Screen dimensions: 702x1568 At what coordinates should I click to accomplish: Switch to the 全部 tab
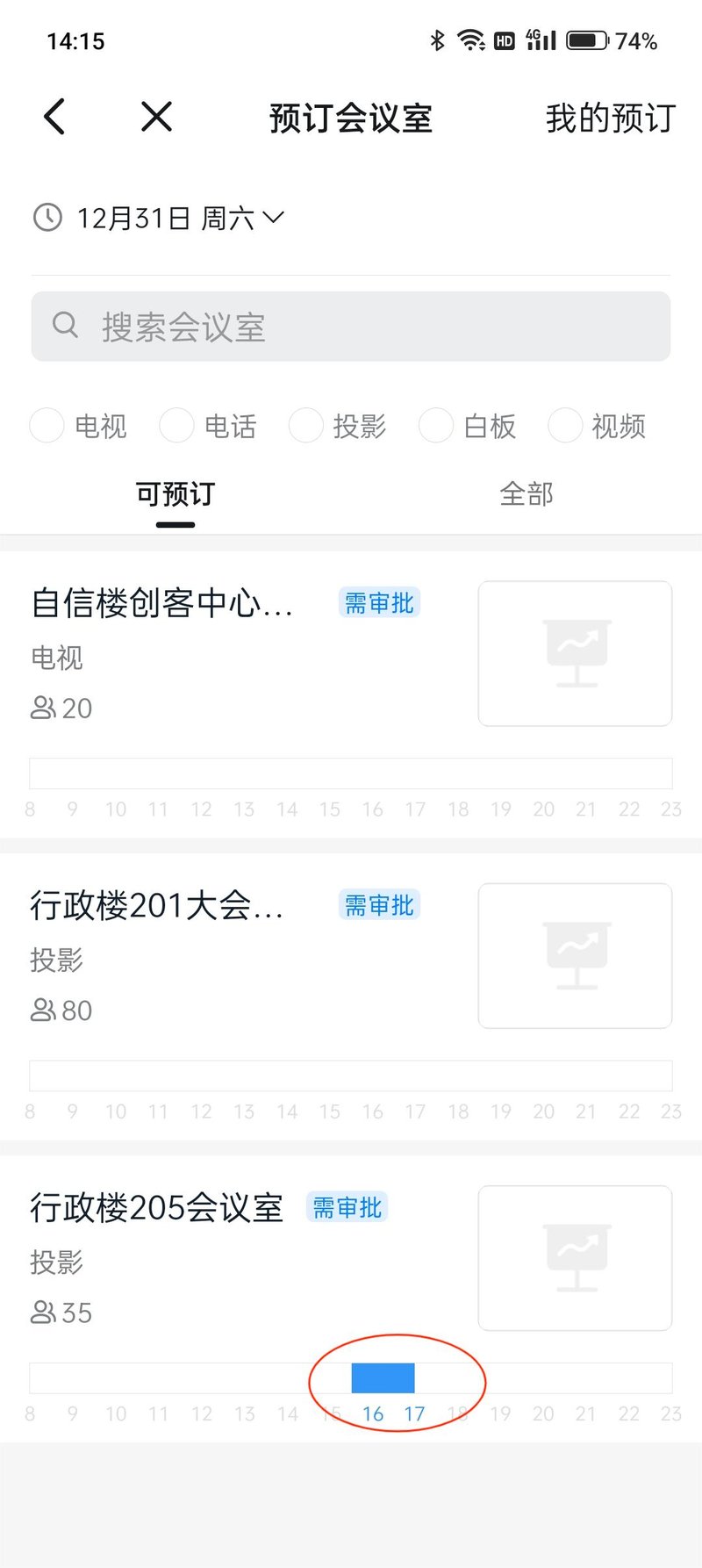coord(526,494)
